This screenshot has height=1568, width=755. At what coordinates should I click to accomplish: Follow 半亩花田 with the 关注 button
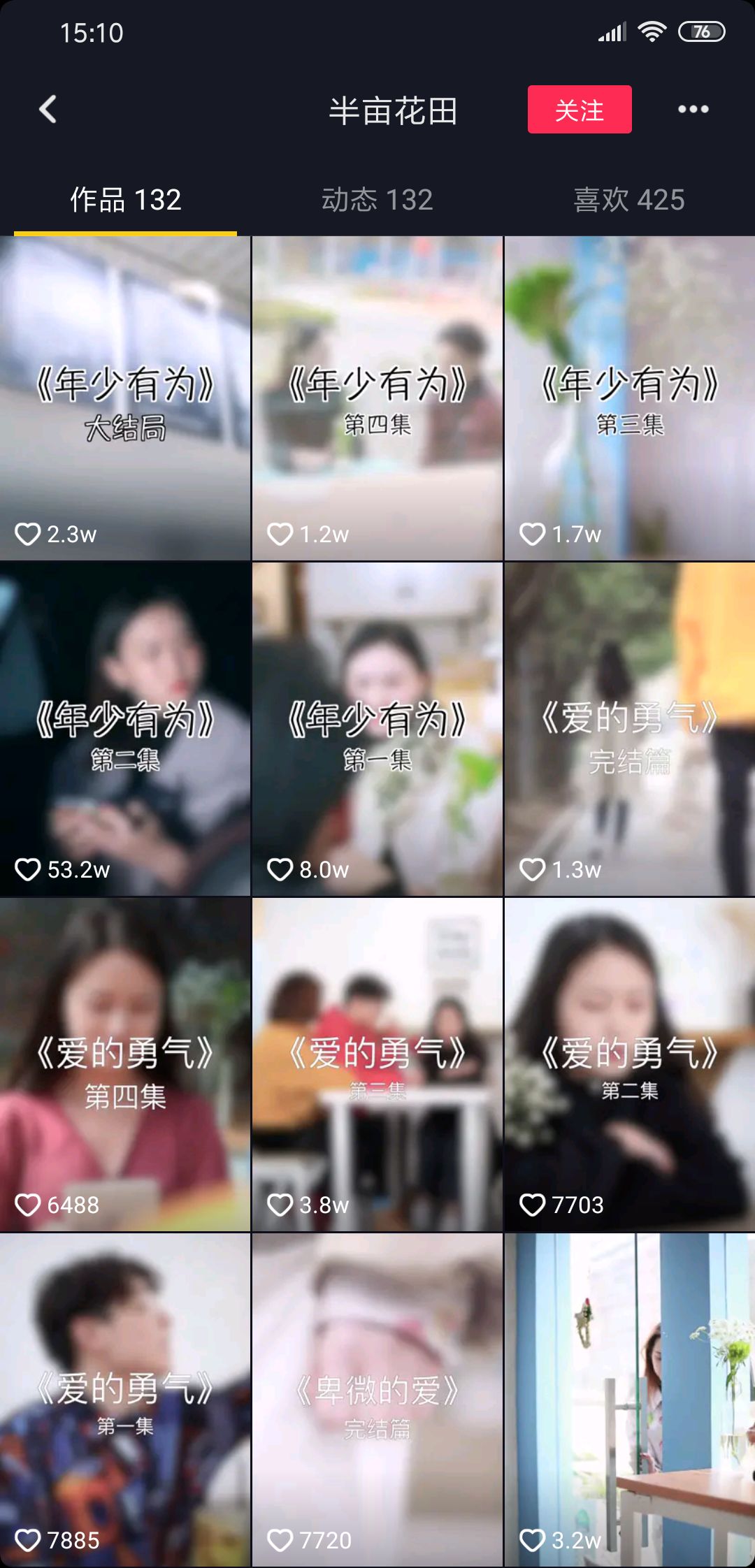tap(579, 110)
